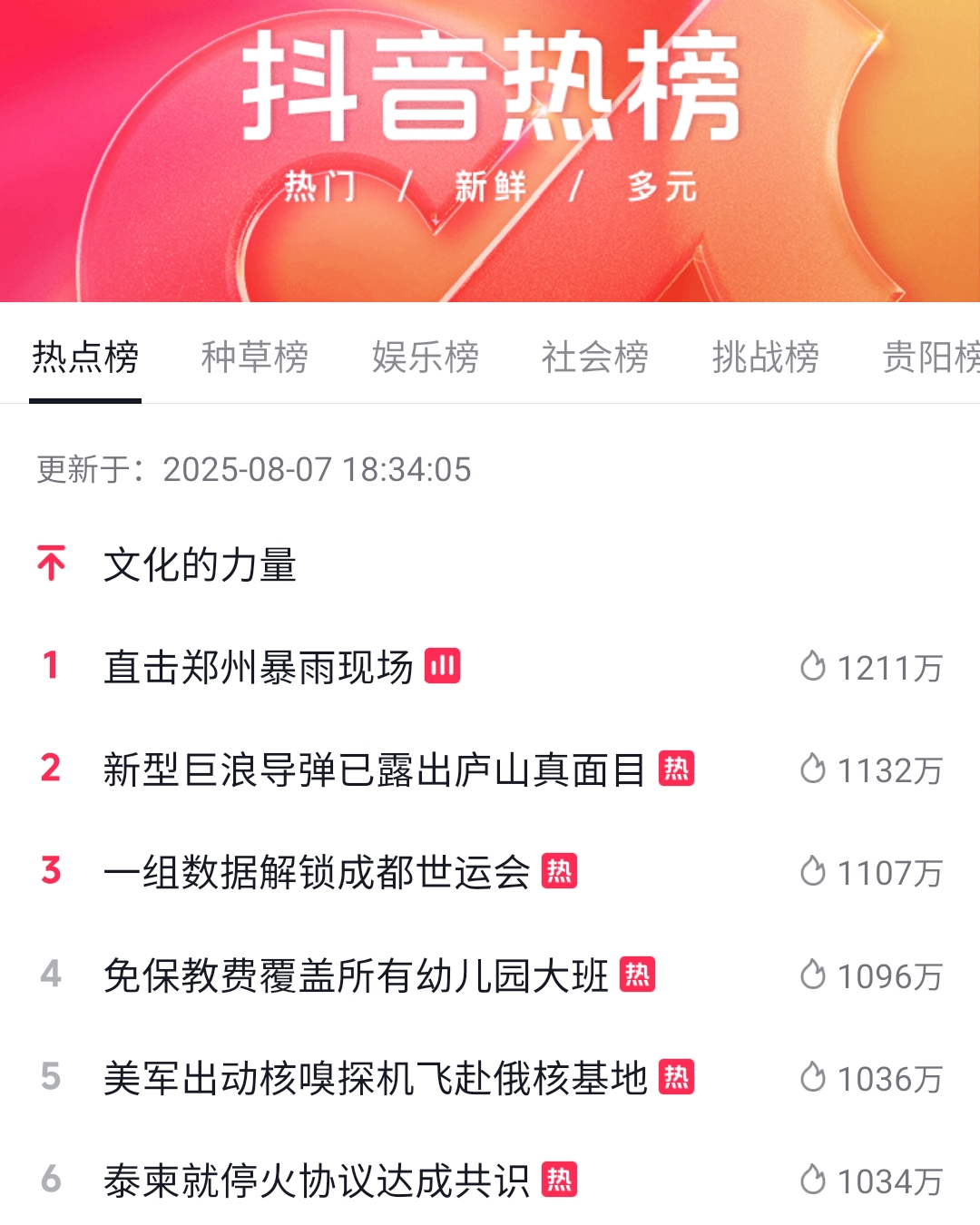The height and width of the screenshot is (1225, 980).
Task: Switch to the 种草榜 tab
Action: point(254,357)
